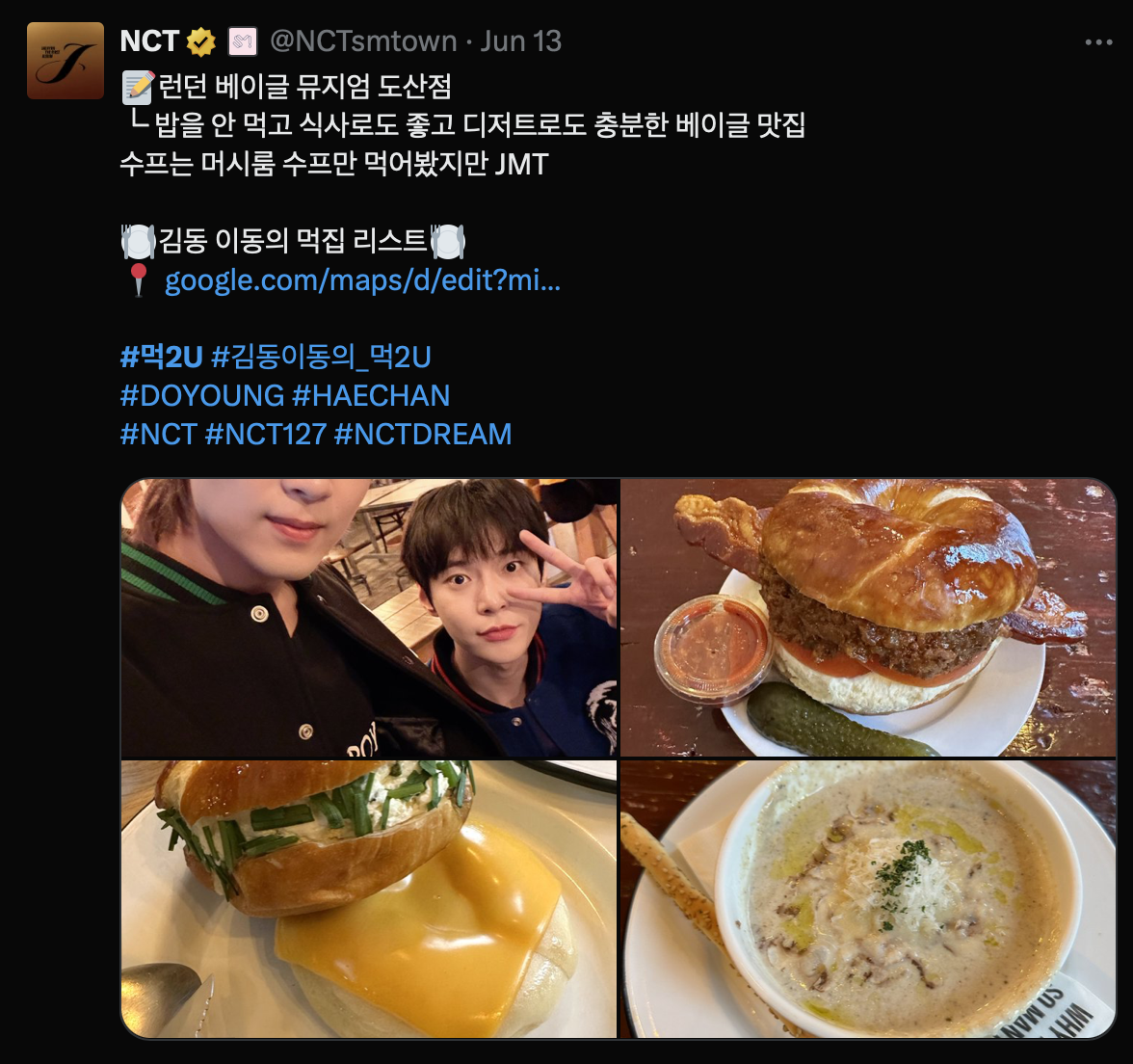Viewport: 1133px width, 1064px height.
Task: Open hashtag #김동이동의_먹2U
Action: 321,358
